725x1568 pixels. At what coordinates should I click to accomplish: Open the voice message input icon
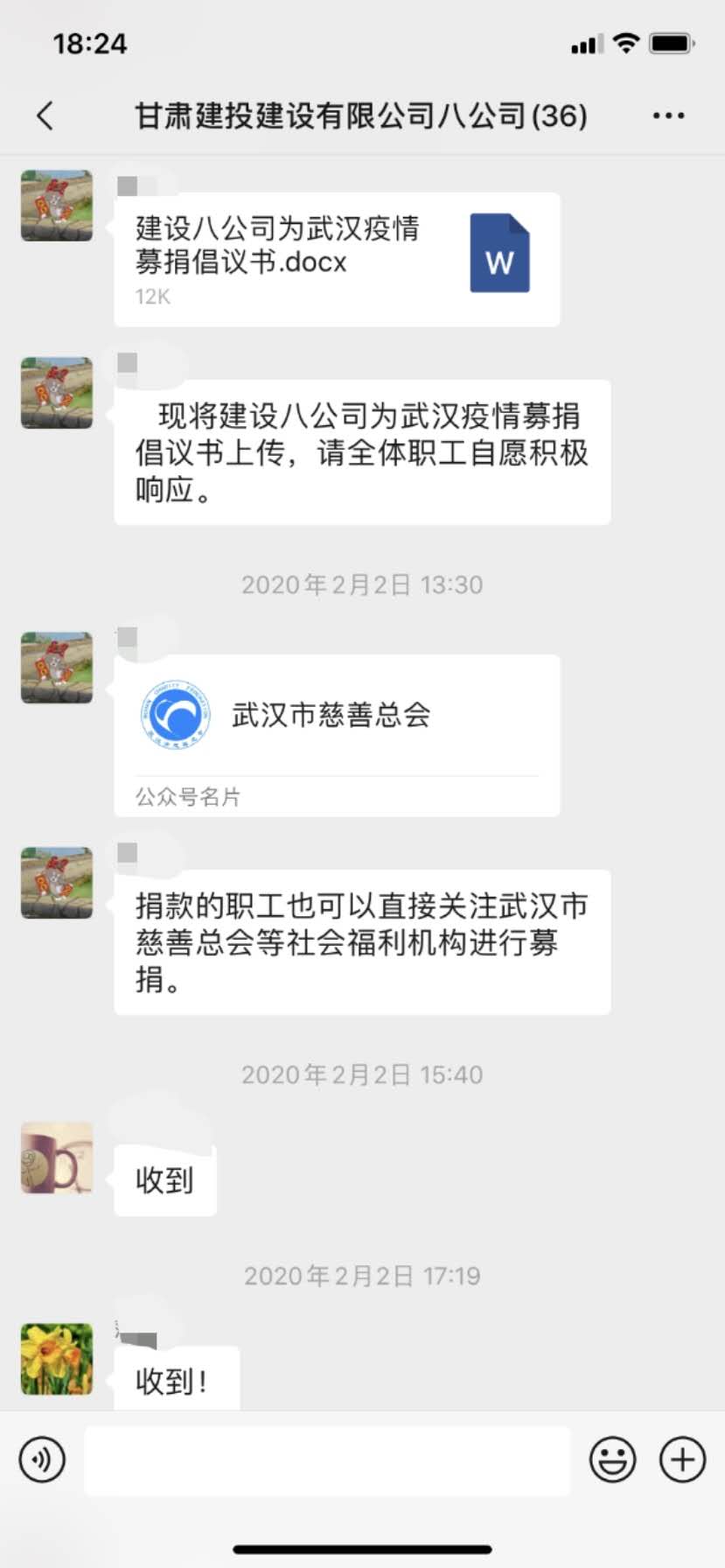click(x=41, y=1459)
